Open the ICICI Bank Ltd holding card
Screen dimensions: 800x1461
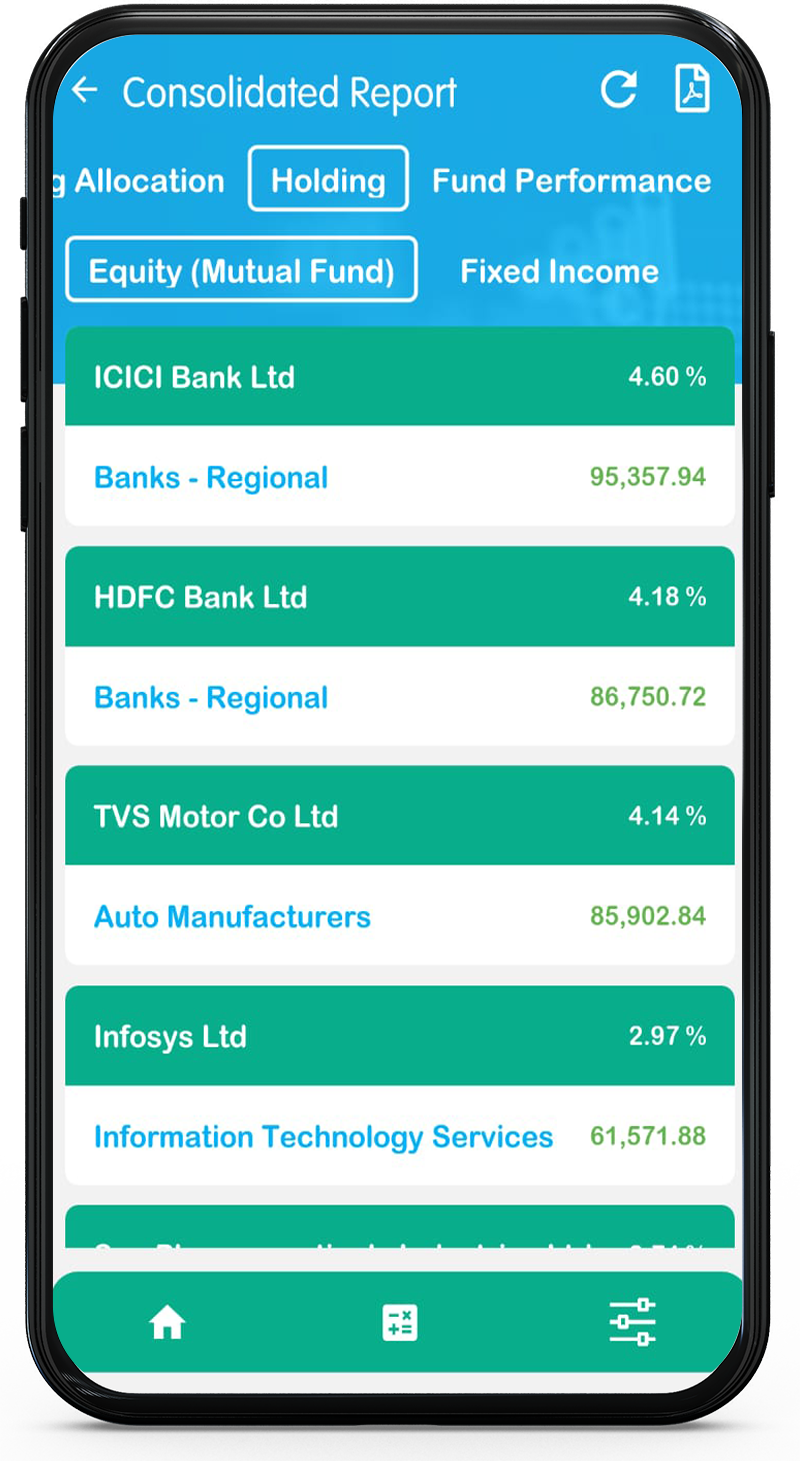(400, 426)
